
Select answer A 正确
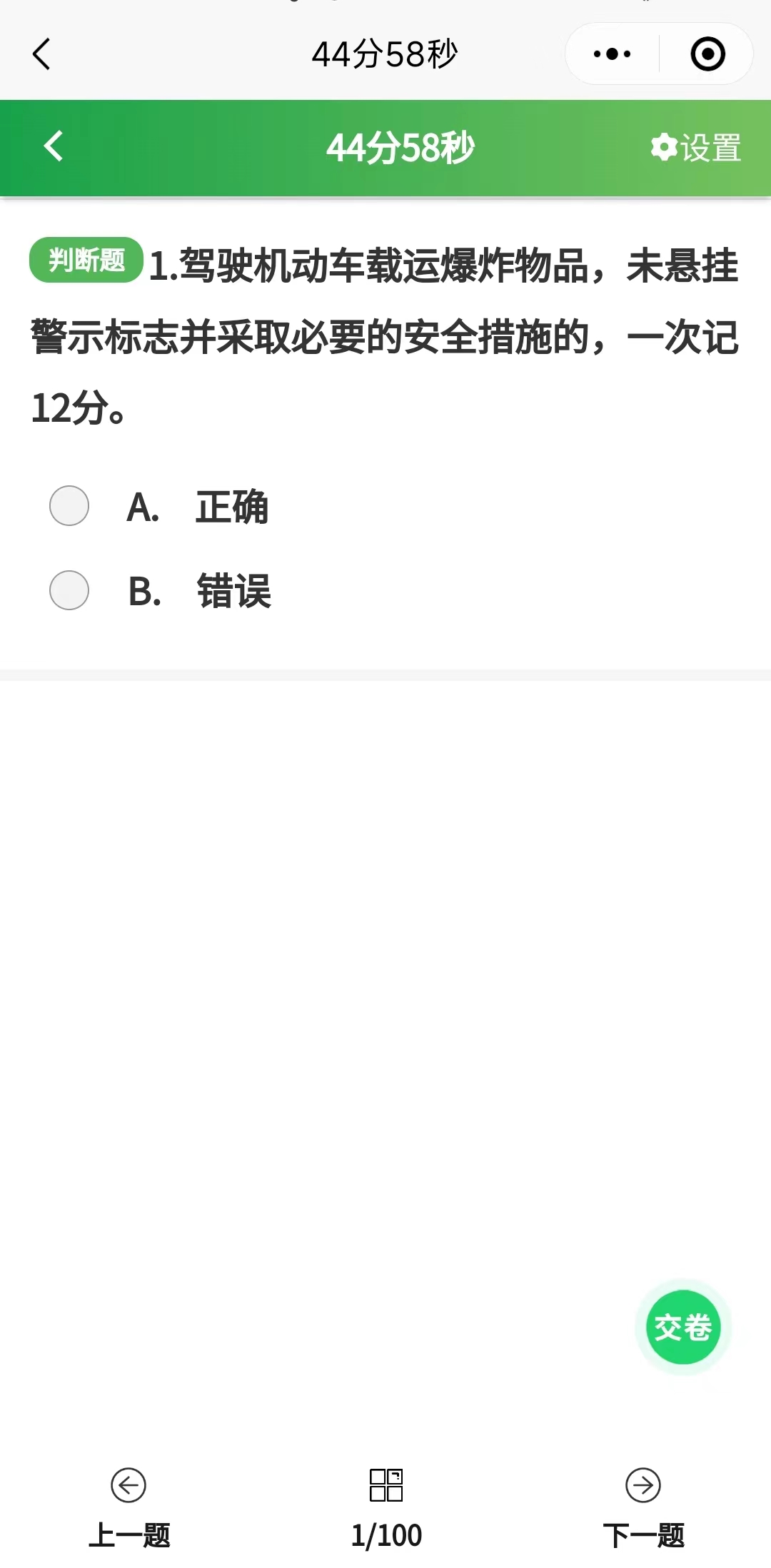click(x=69, y=506)
